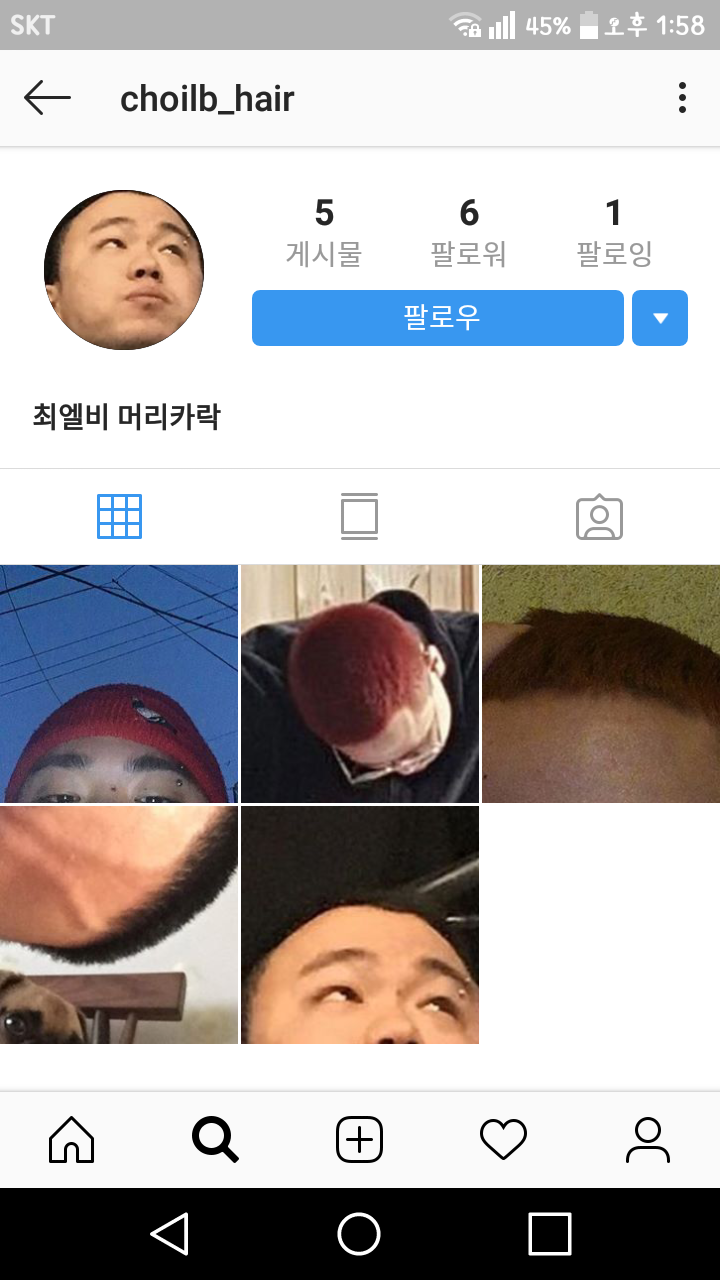Image resolution: width=720 pixels, height=1280 pixels.
Task: Open the post with the pug dog
Action: click(119, 925)
